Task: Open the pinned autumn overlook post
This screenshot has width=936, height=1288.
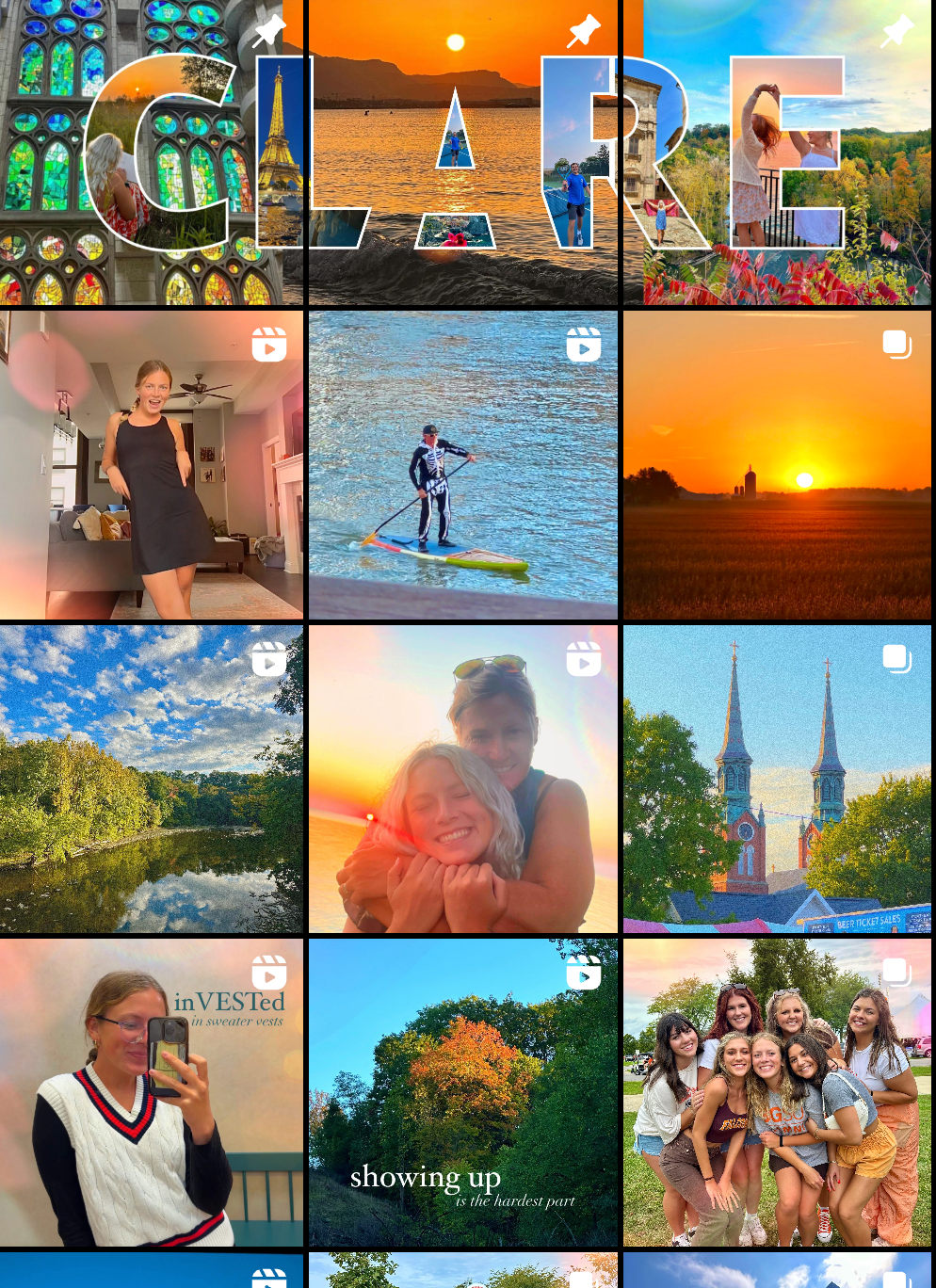Action: (778, 153)
